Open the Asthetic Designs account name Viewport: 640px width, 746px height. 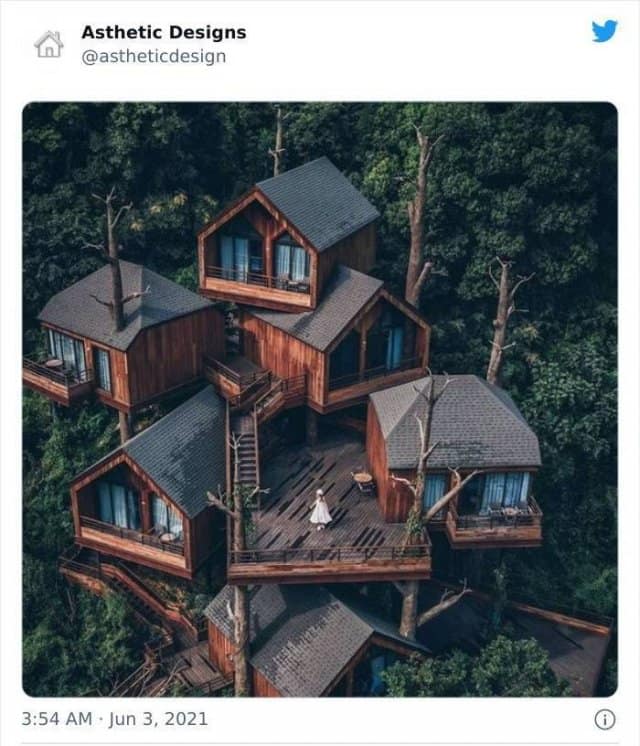[x=163, y=32]
